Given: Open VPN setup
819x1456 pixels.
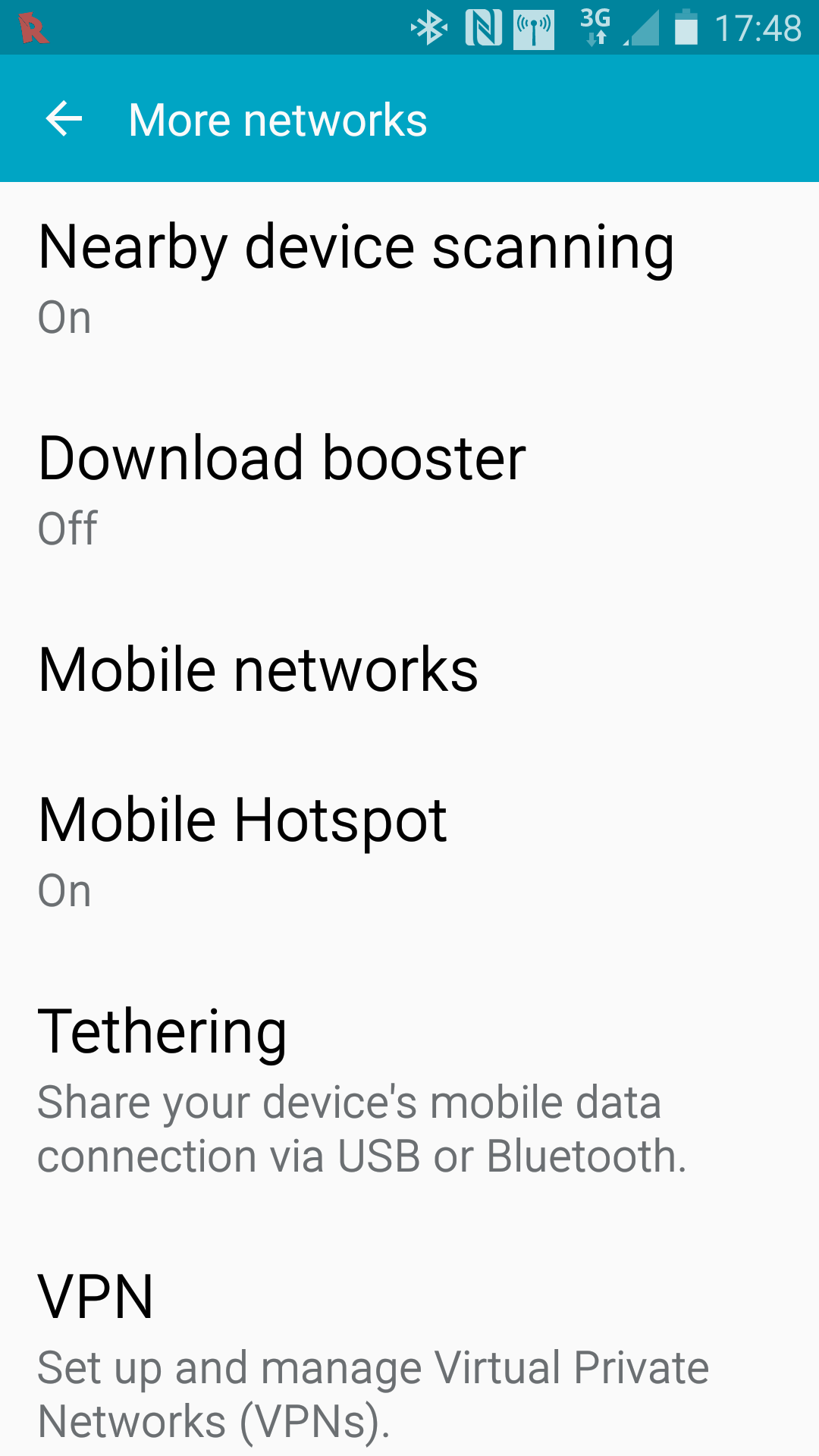Looking at the screenshot, I should coord(409,1354).
